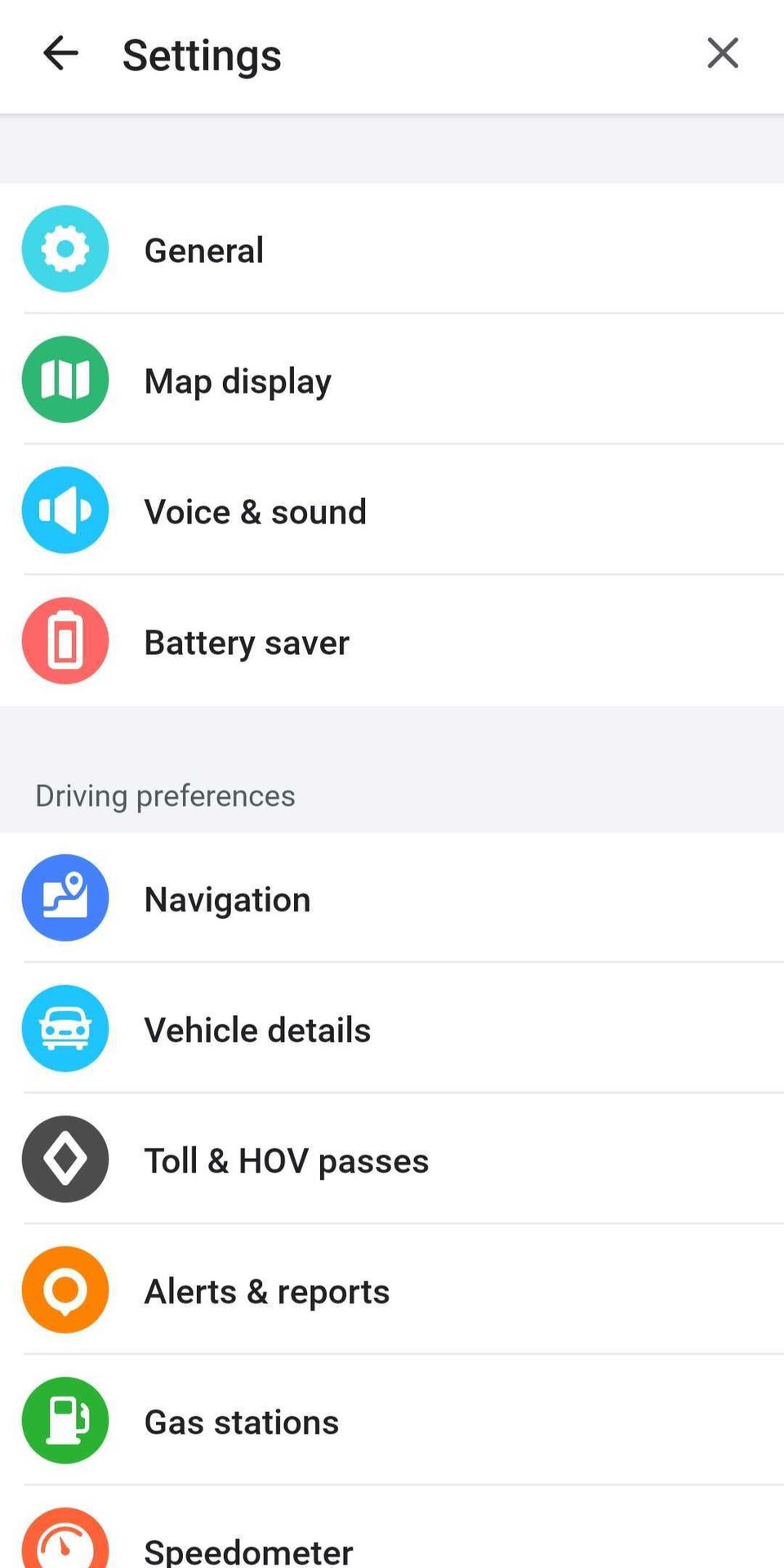Open General settings
Viewport: 784px width, 1568px height.
pos(392,249)
